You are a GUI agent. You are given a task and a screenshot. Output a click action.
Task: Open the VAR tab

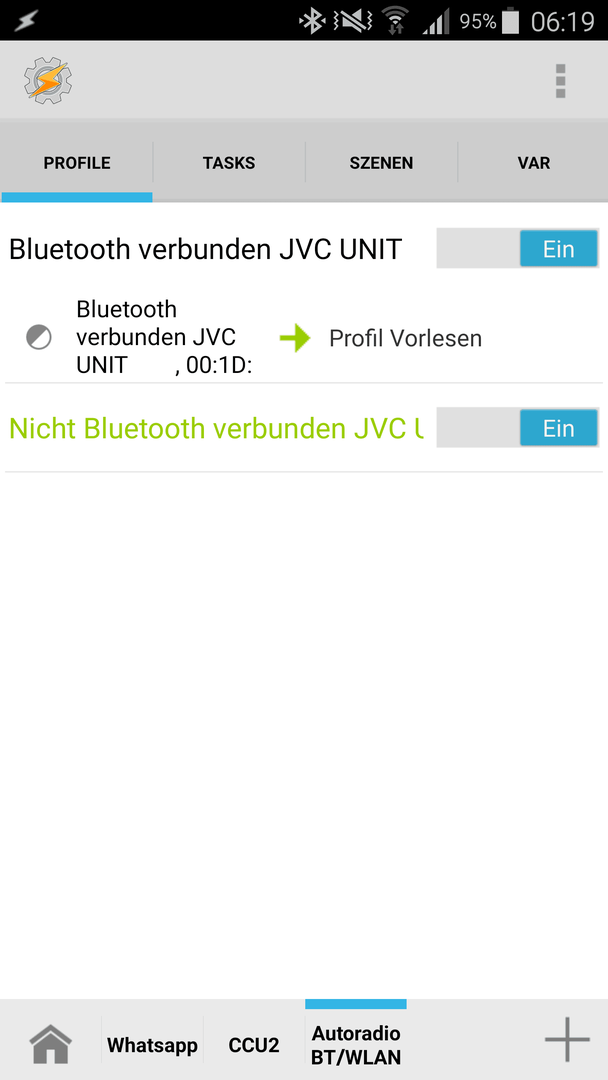click(534, 163)
